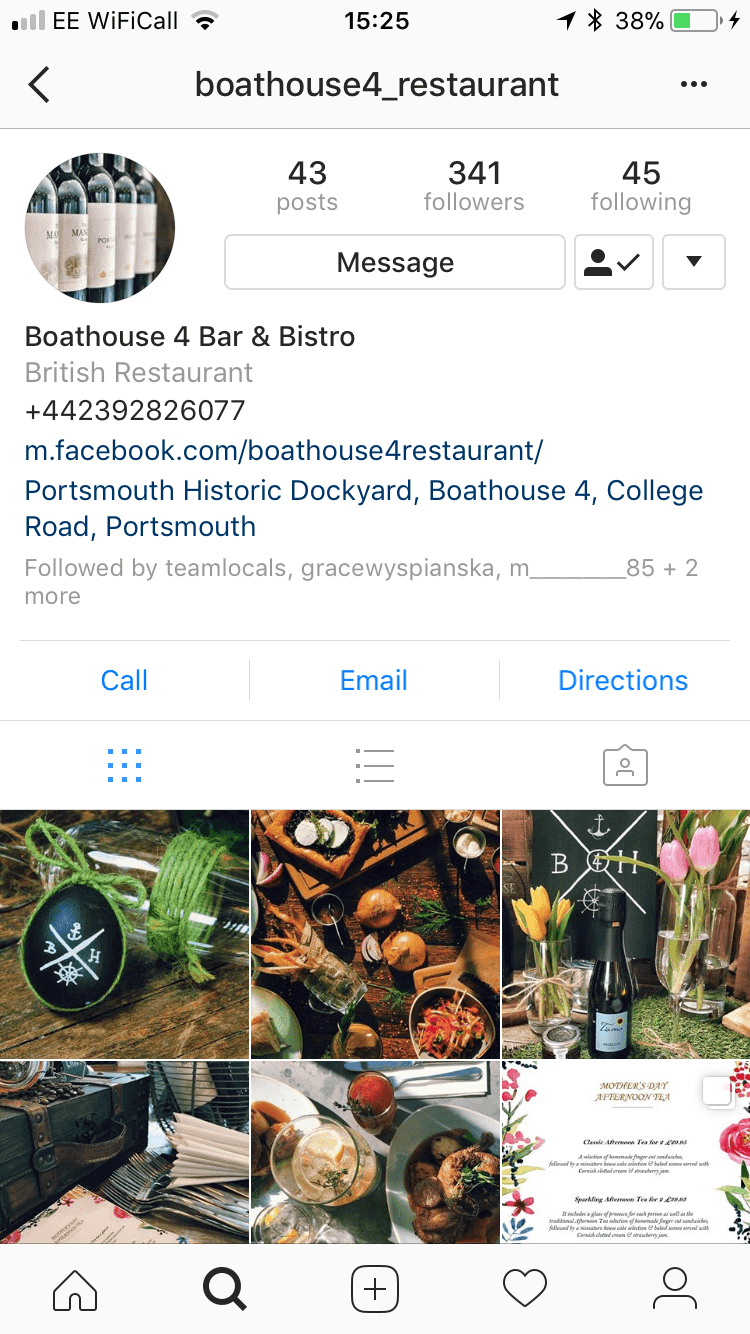
Task: Expand suggested accounts dropdown arrow
Action: [x=693, y=262]
